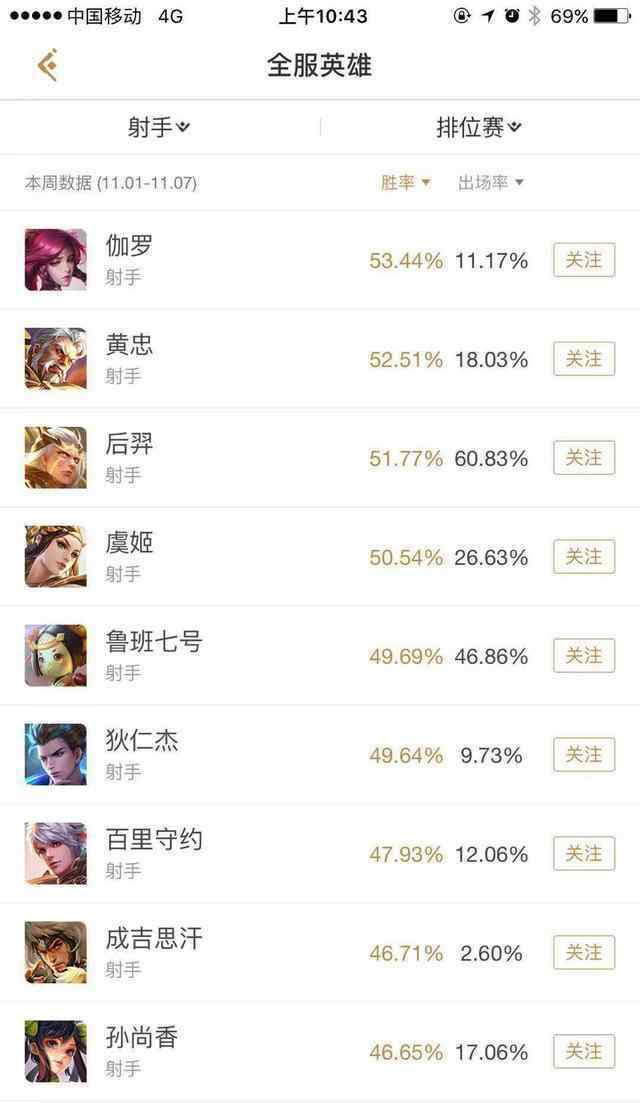Tap 关注 beside 狄仁杰
Screen dimensions: 640x1103
[584, 755]
